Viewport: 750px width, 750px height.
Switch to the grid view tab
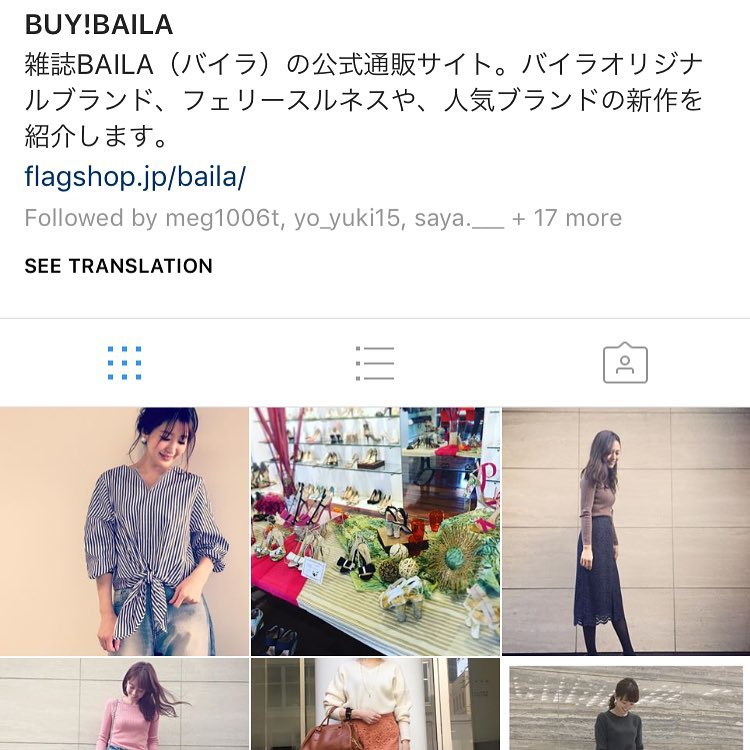pos(124,363)
